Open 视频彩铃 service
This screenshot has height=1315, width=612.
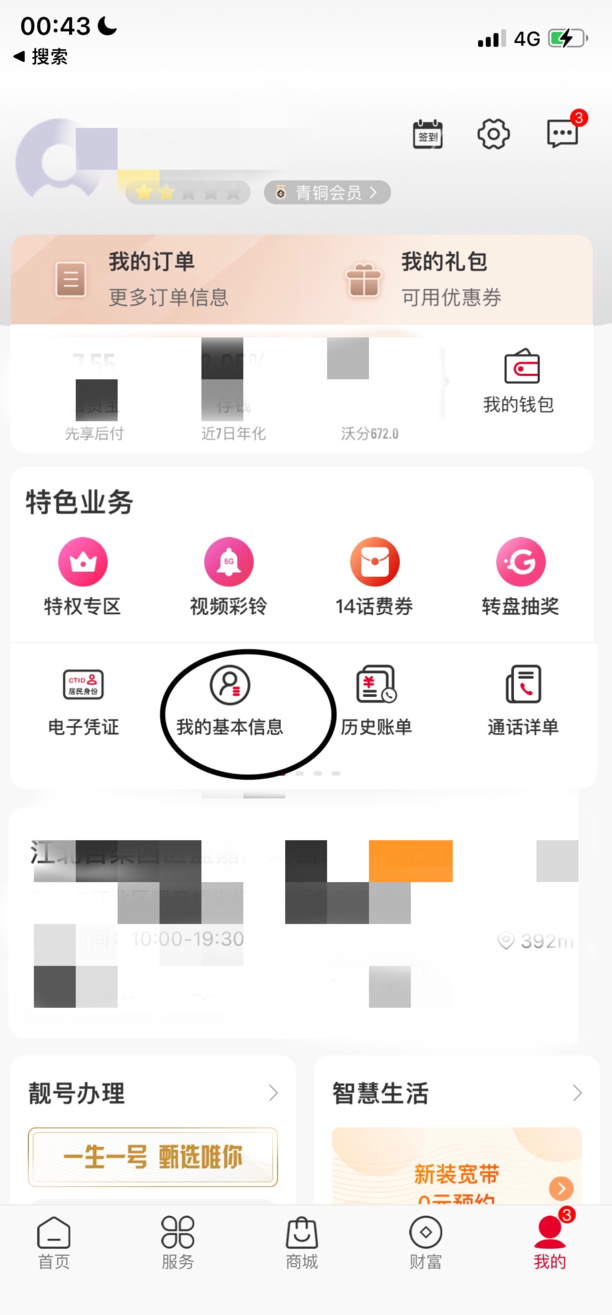[228, 578]
